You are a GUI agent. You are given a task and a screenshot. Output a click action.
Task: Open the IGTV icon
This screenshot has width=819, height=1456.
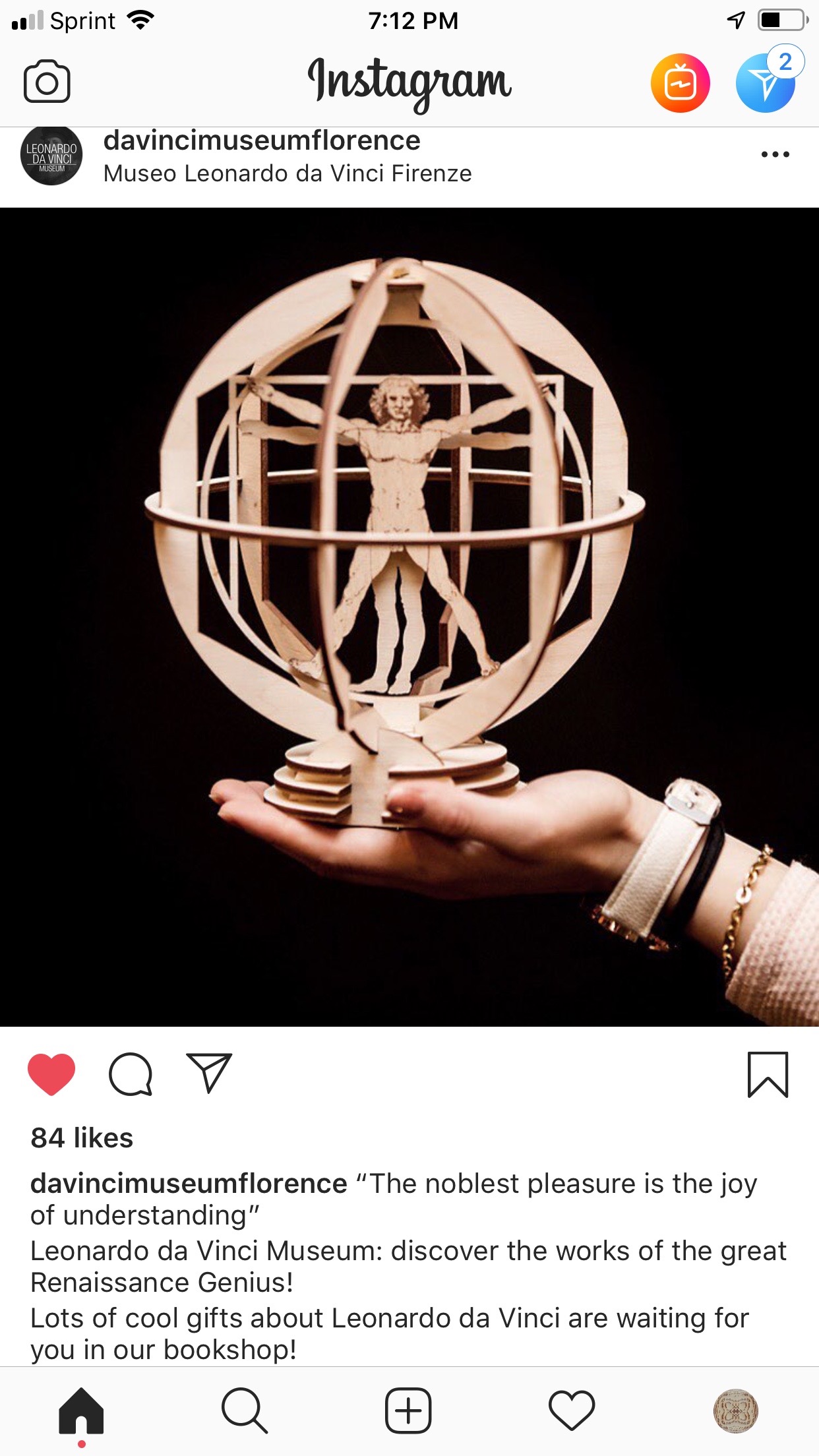coord(680,83)
